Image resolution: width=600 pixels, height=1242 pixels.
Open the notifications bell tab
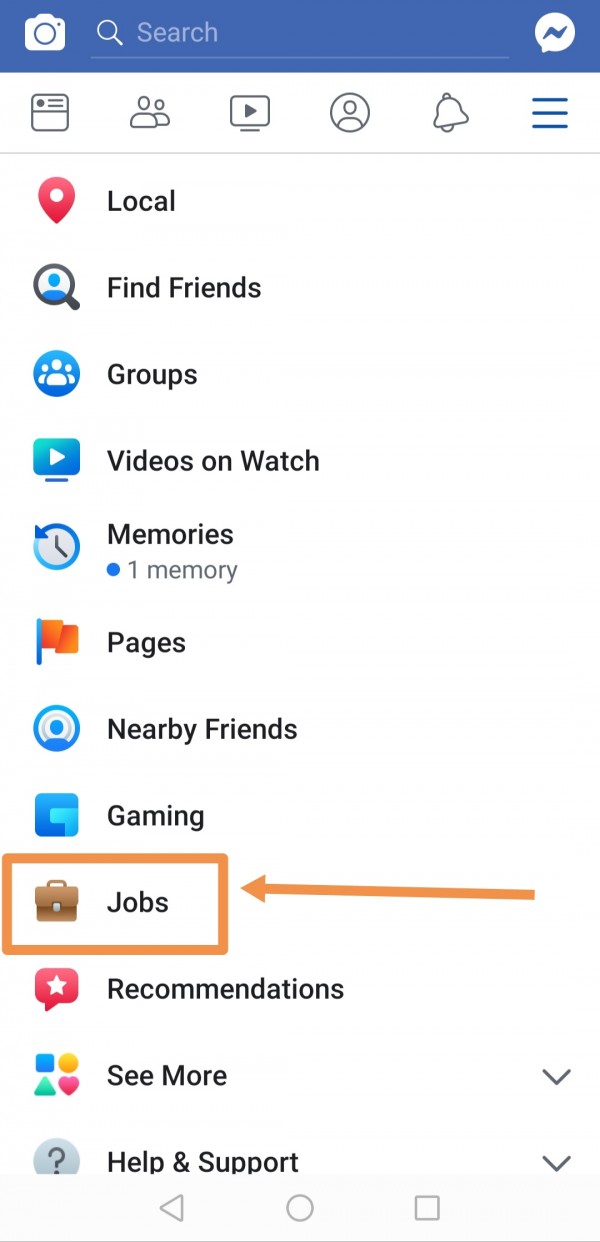(450, 113)
